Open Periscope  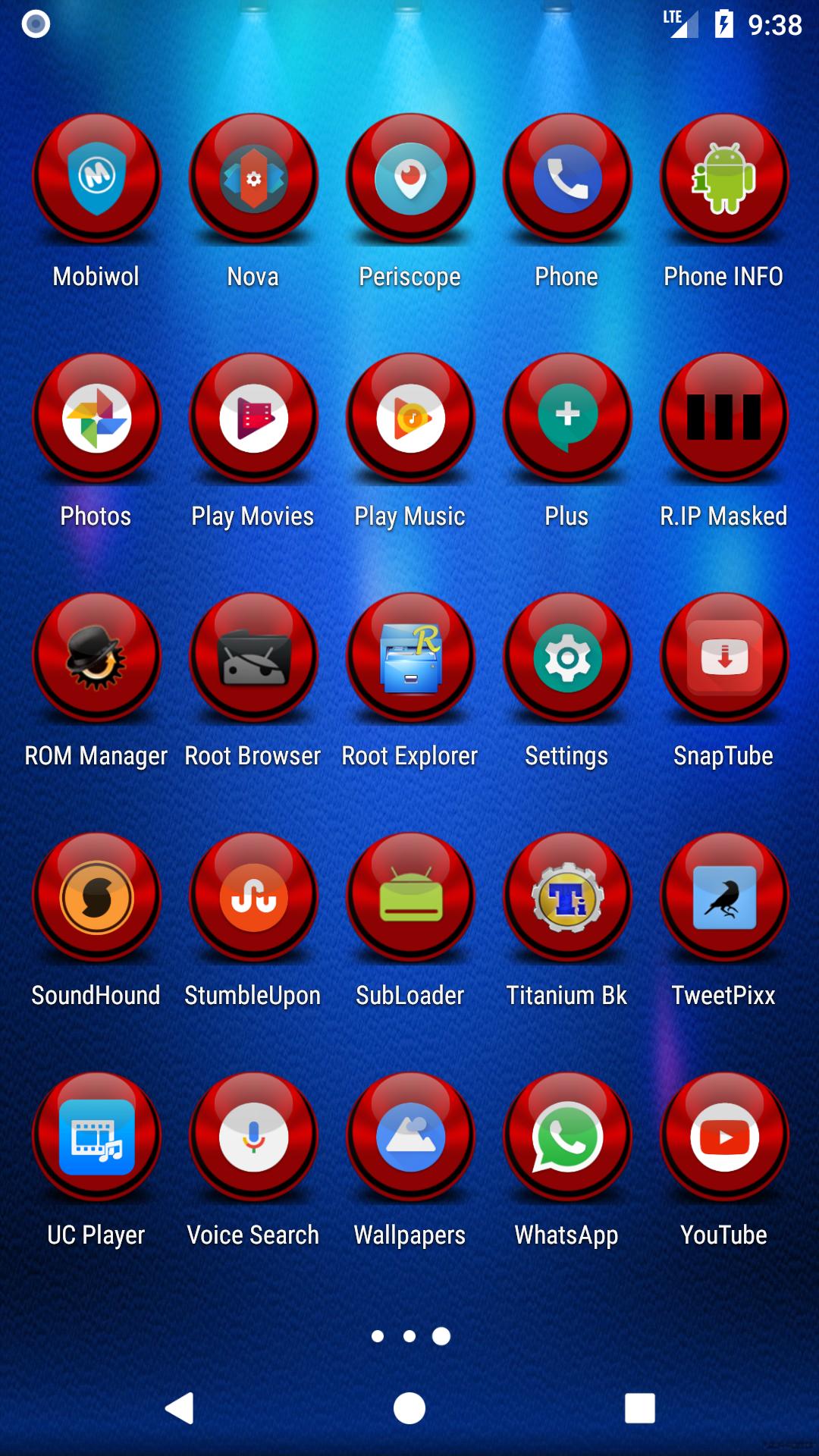410,179
